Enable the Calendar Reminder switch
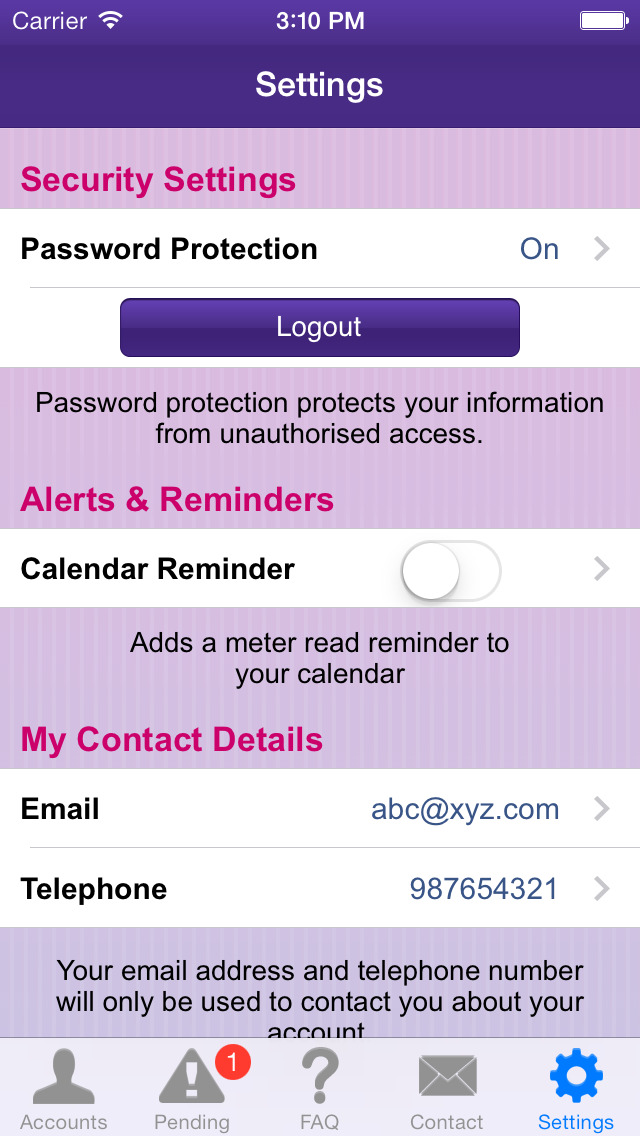The width and height of the screenshot is (640, 1136). tap(451, 570)
